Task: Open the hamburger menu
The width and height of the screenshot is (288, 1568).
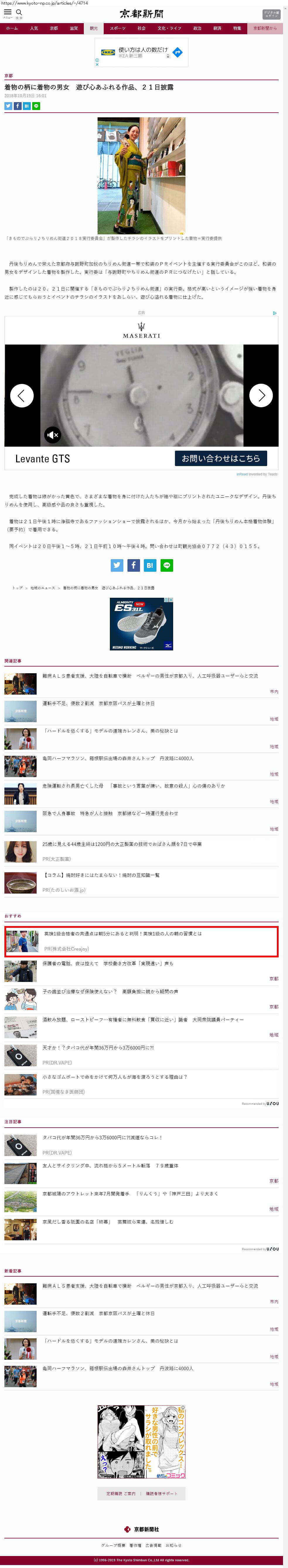Action: click(x=8, y=12)
